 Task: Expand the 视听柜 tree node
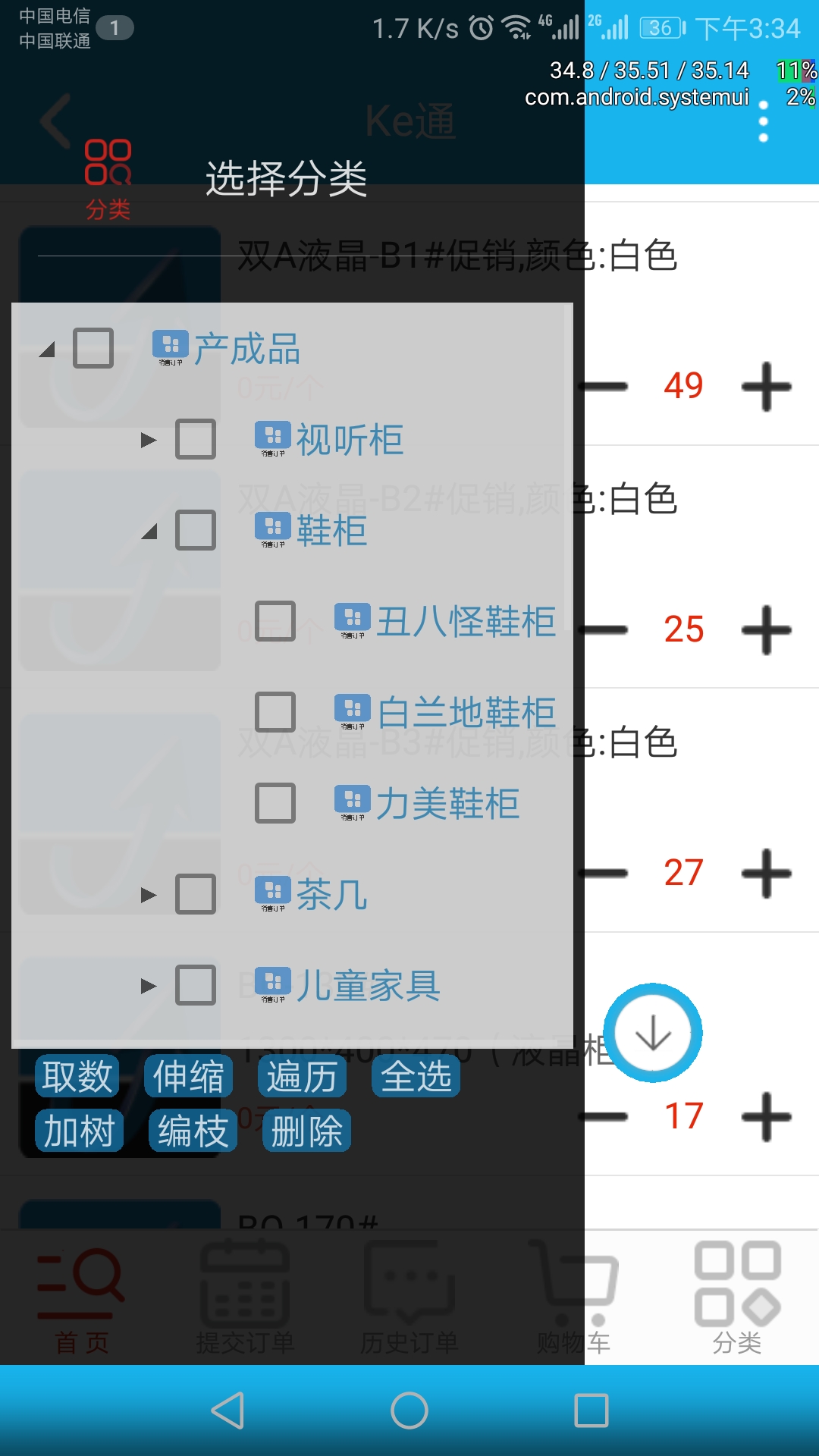pyautogui.click(x=148, y=440)
